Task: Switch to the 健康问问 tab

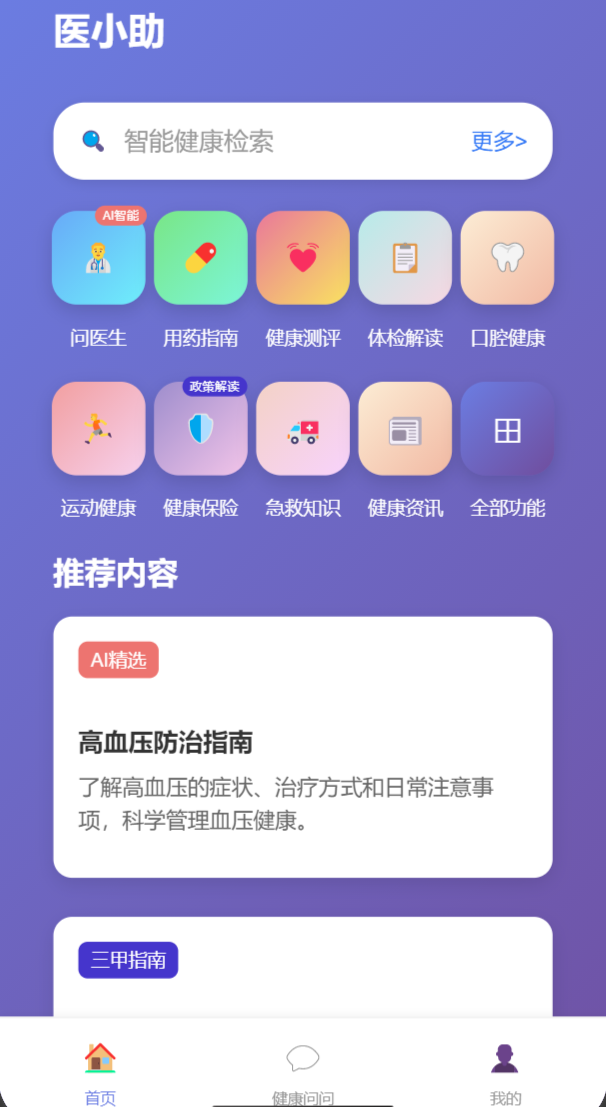Action: tap(303, 1068)
